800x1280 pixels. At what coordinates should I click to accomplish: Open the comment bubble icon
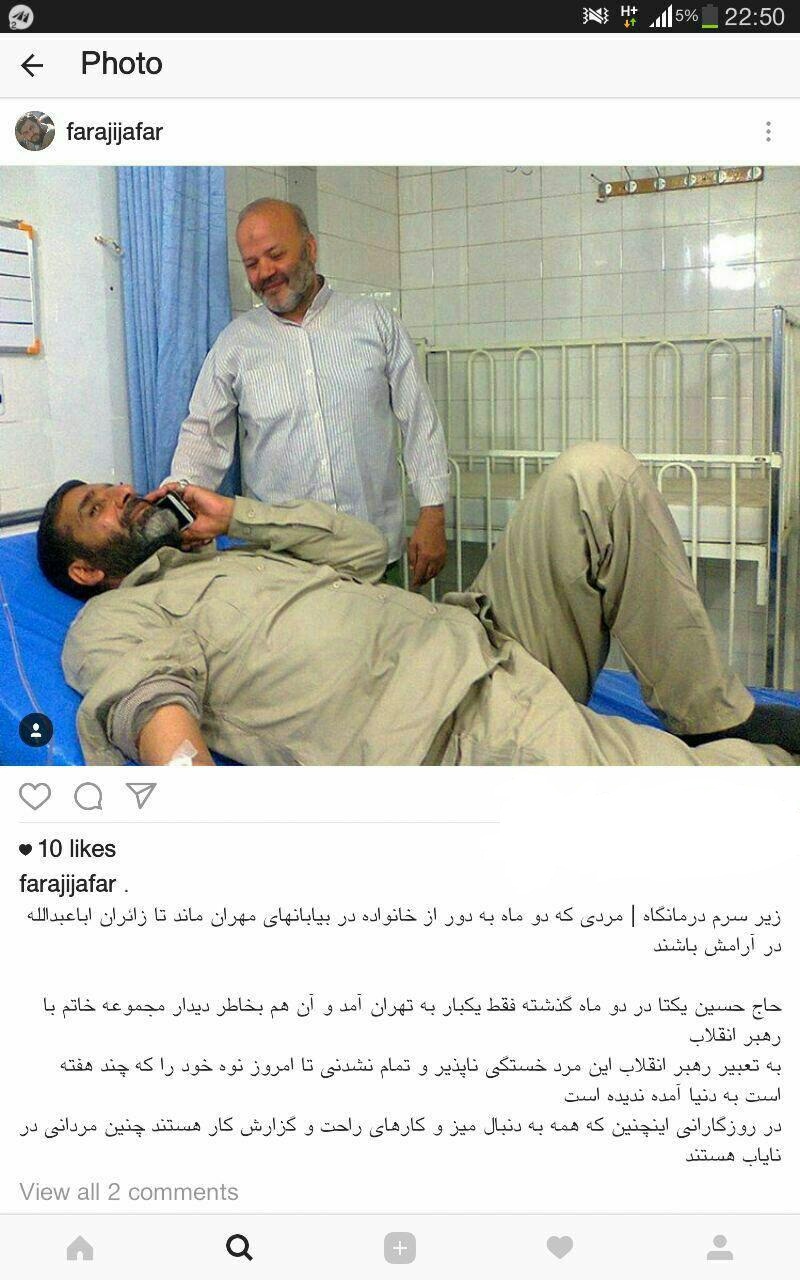tap(88, 796)
